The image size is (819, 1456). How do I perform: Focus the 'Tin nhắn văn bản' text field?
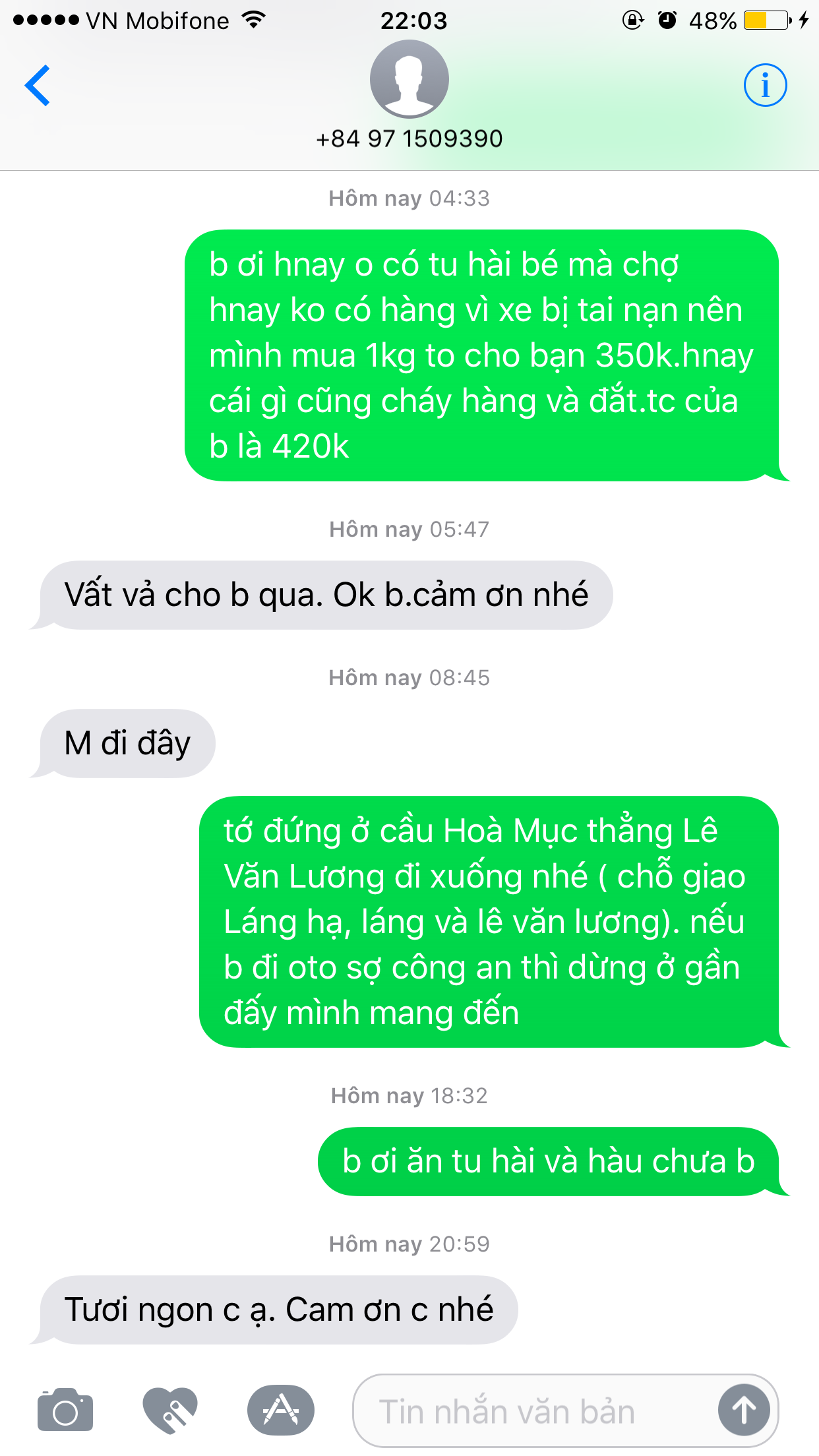pyautogui.click(x=528, y=1412)
